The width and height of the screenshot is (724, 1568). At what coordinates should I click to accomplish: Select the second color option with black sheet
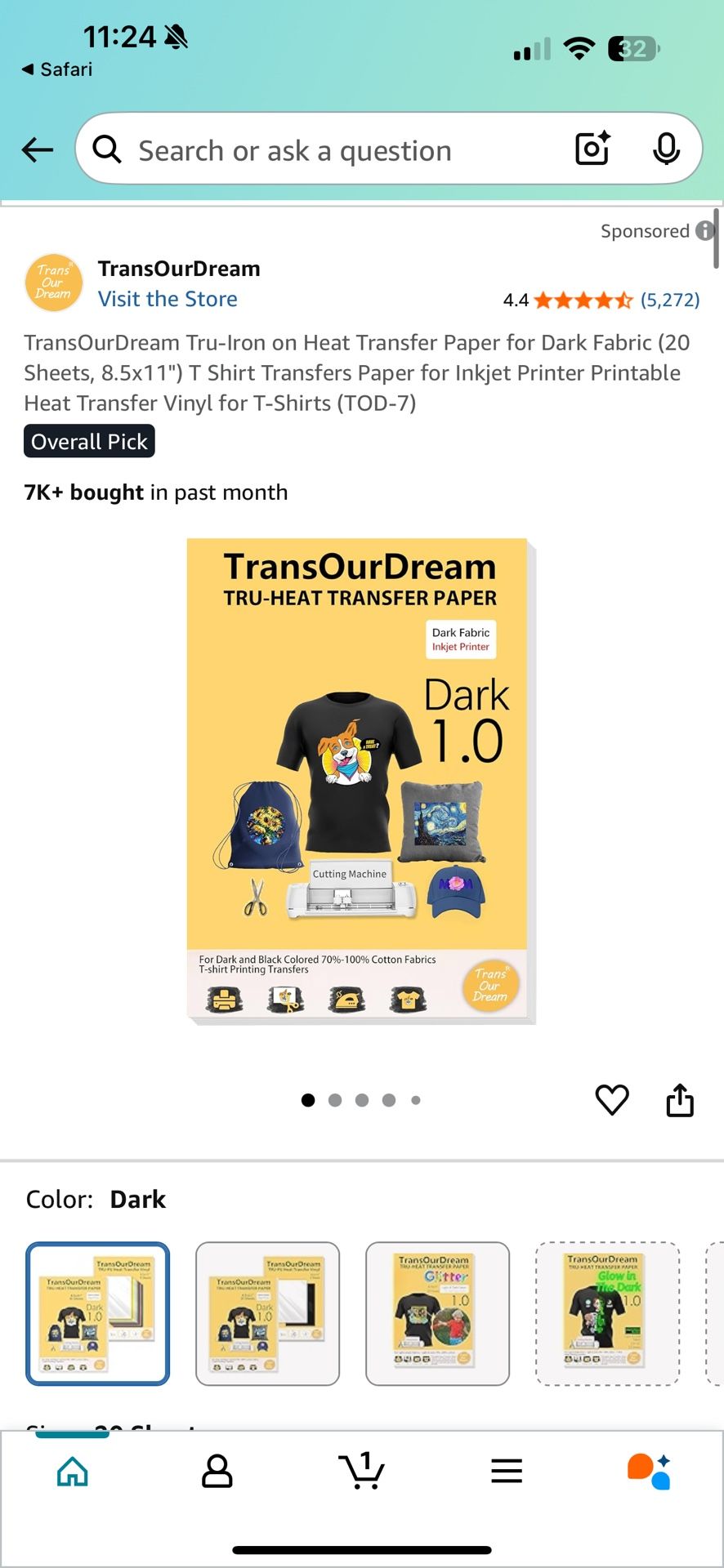point(267,1313)
